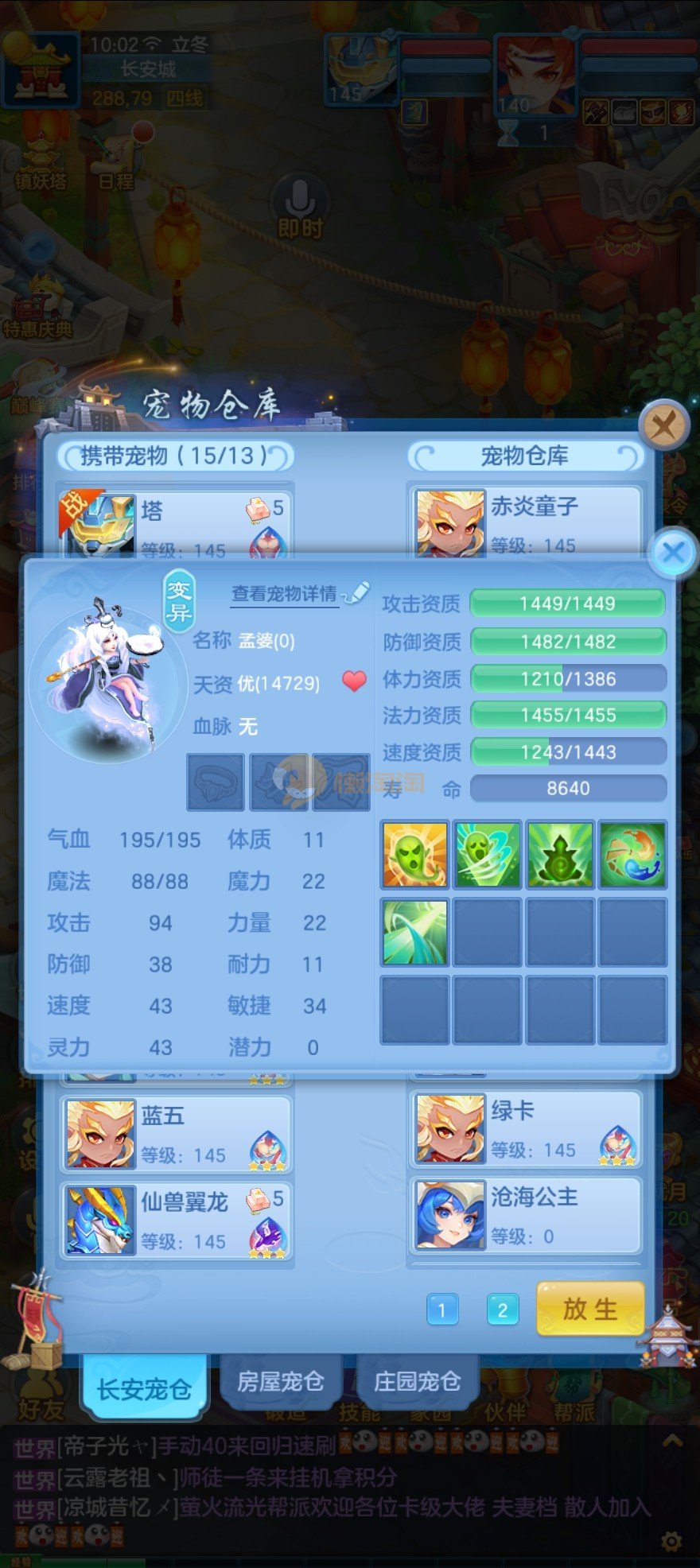Image resolution: width=700 pixels, height=1568 pixels.
Task: View the first green ghost skill
Action: [414, 855]
